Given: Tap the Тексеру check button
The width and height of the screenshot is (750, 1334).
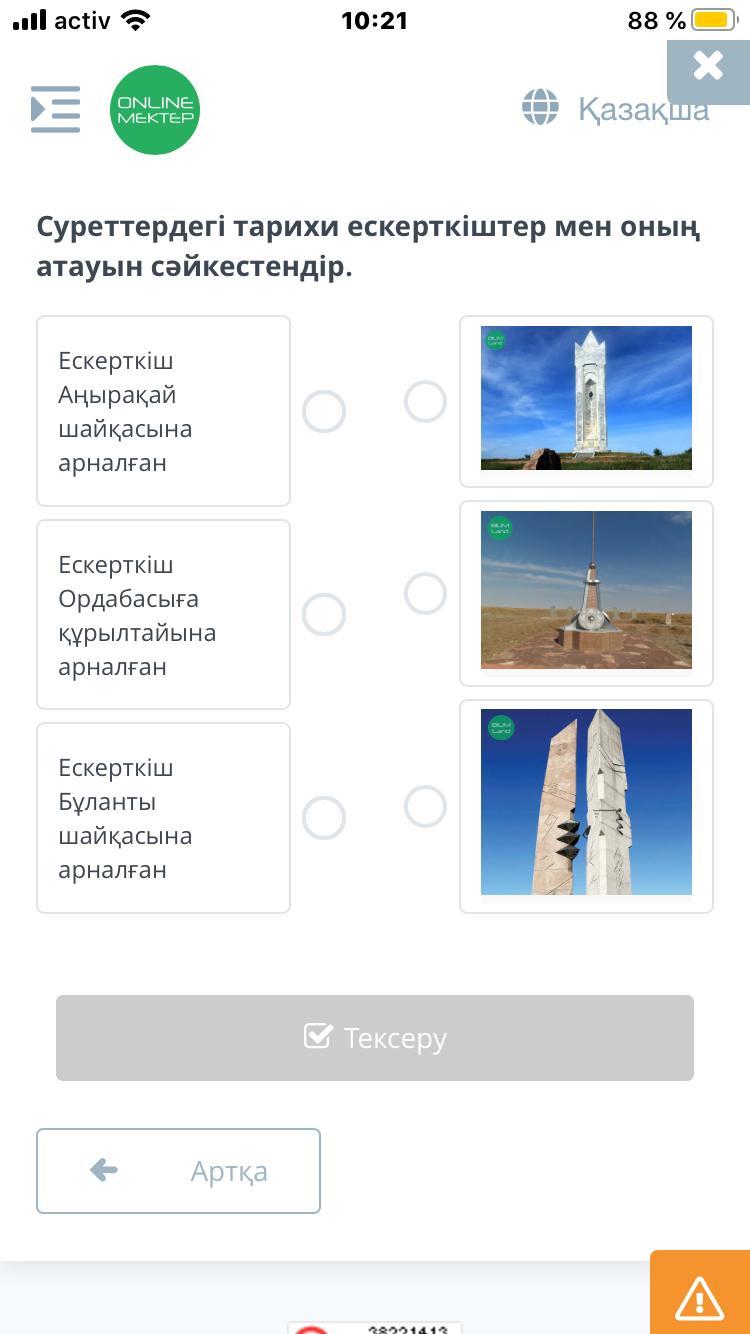Looking at the screenshot, I should coord(375,1038).
